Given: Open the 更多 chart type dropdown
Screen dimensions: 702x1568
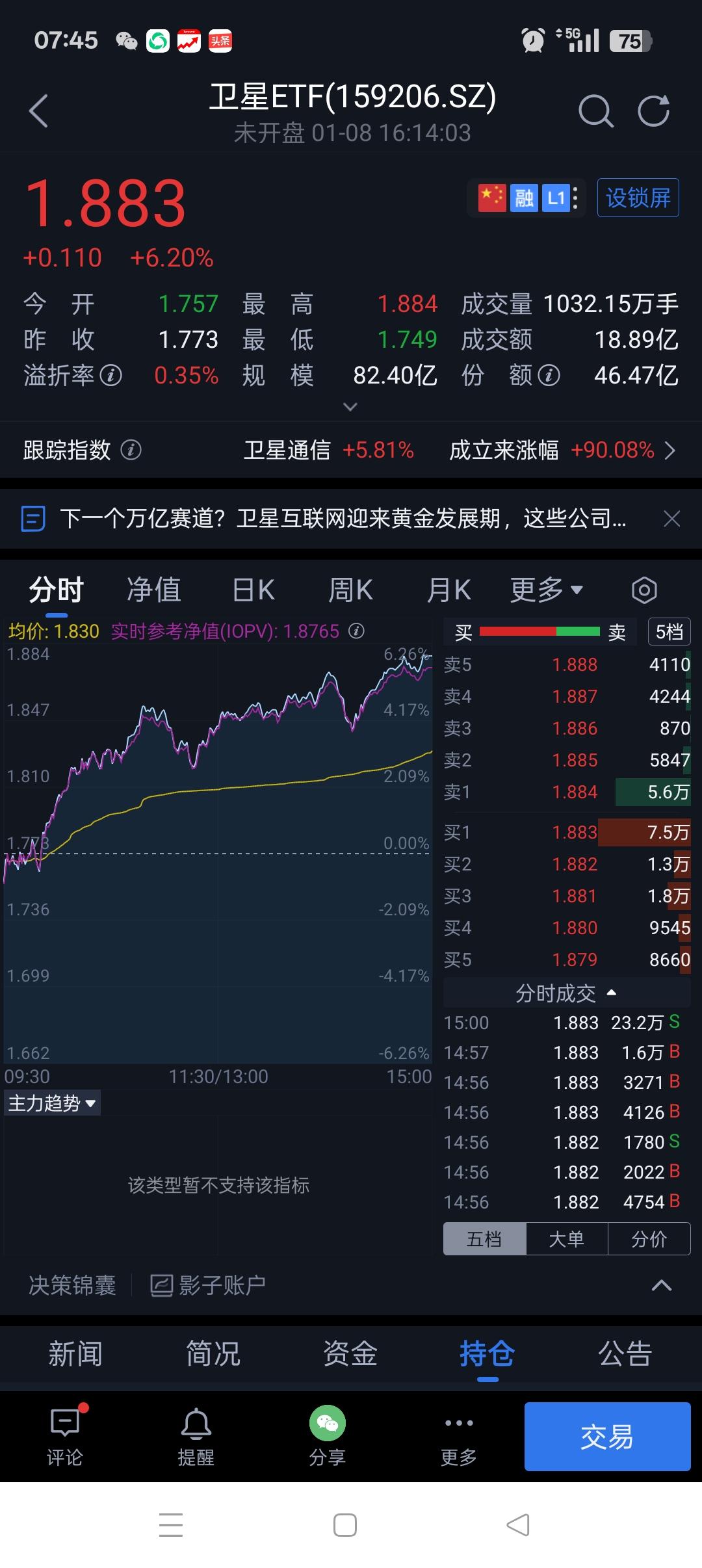Looking at the screenshot, I should click(547, 589).
